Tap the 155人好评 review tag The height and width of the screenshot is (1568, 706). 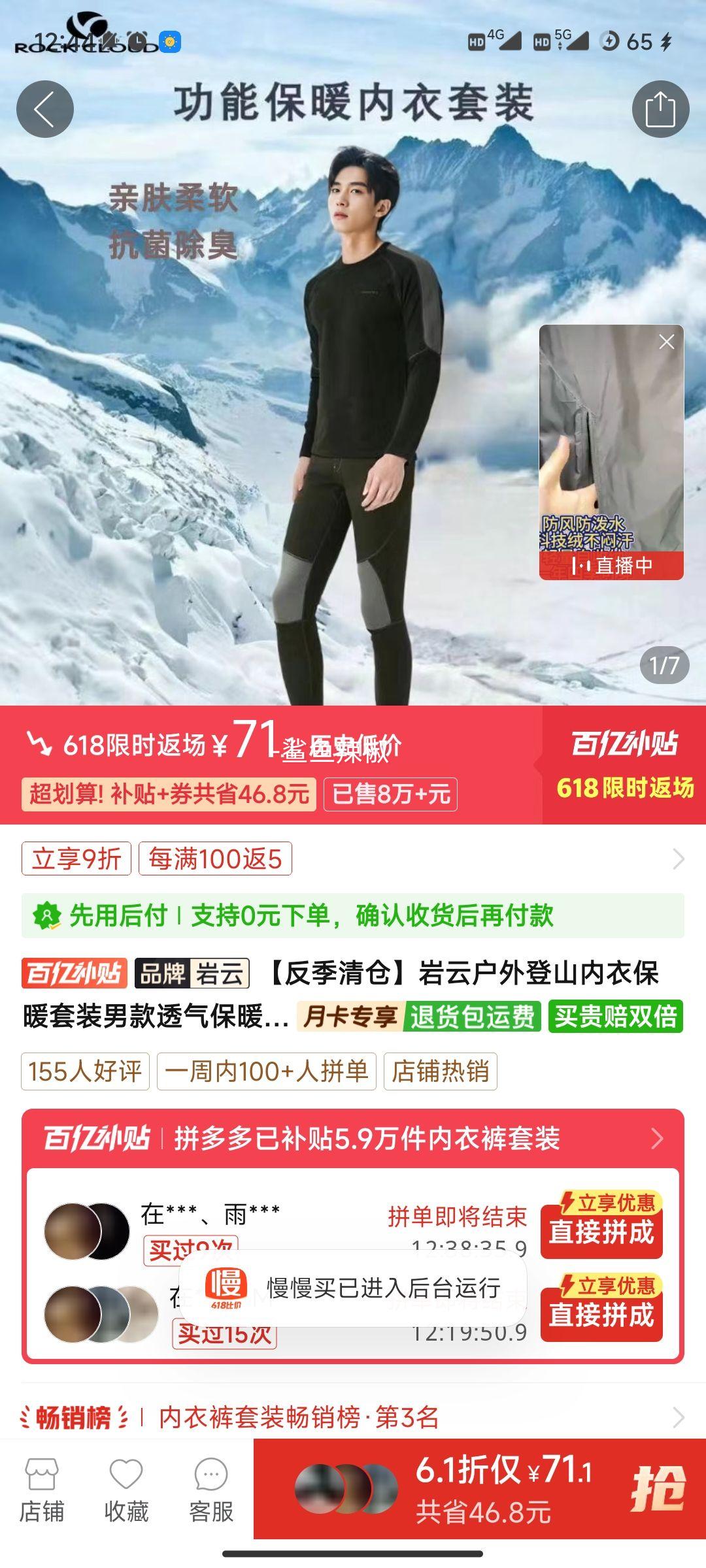coord(85,1071)
